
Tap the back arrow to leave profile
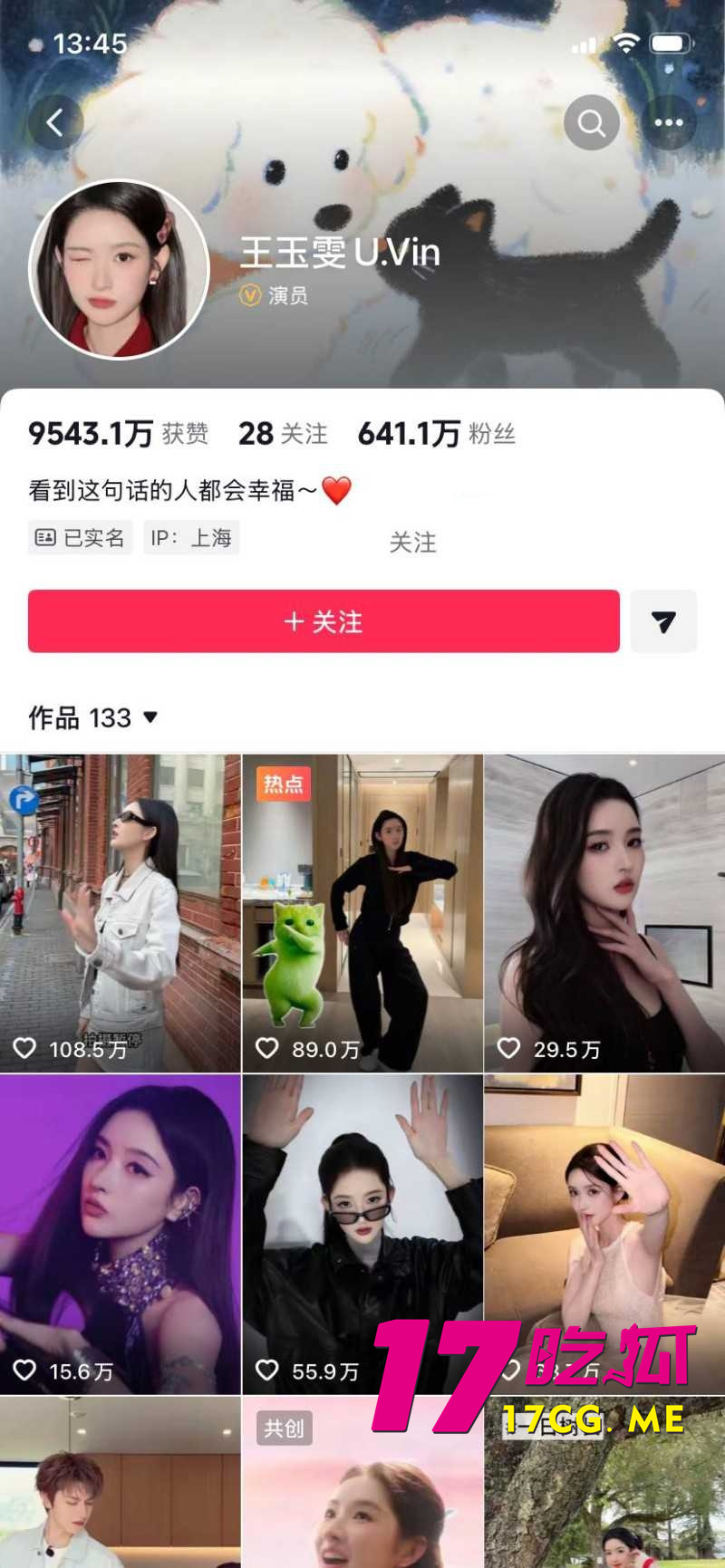click(56, 121)
